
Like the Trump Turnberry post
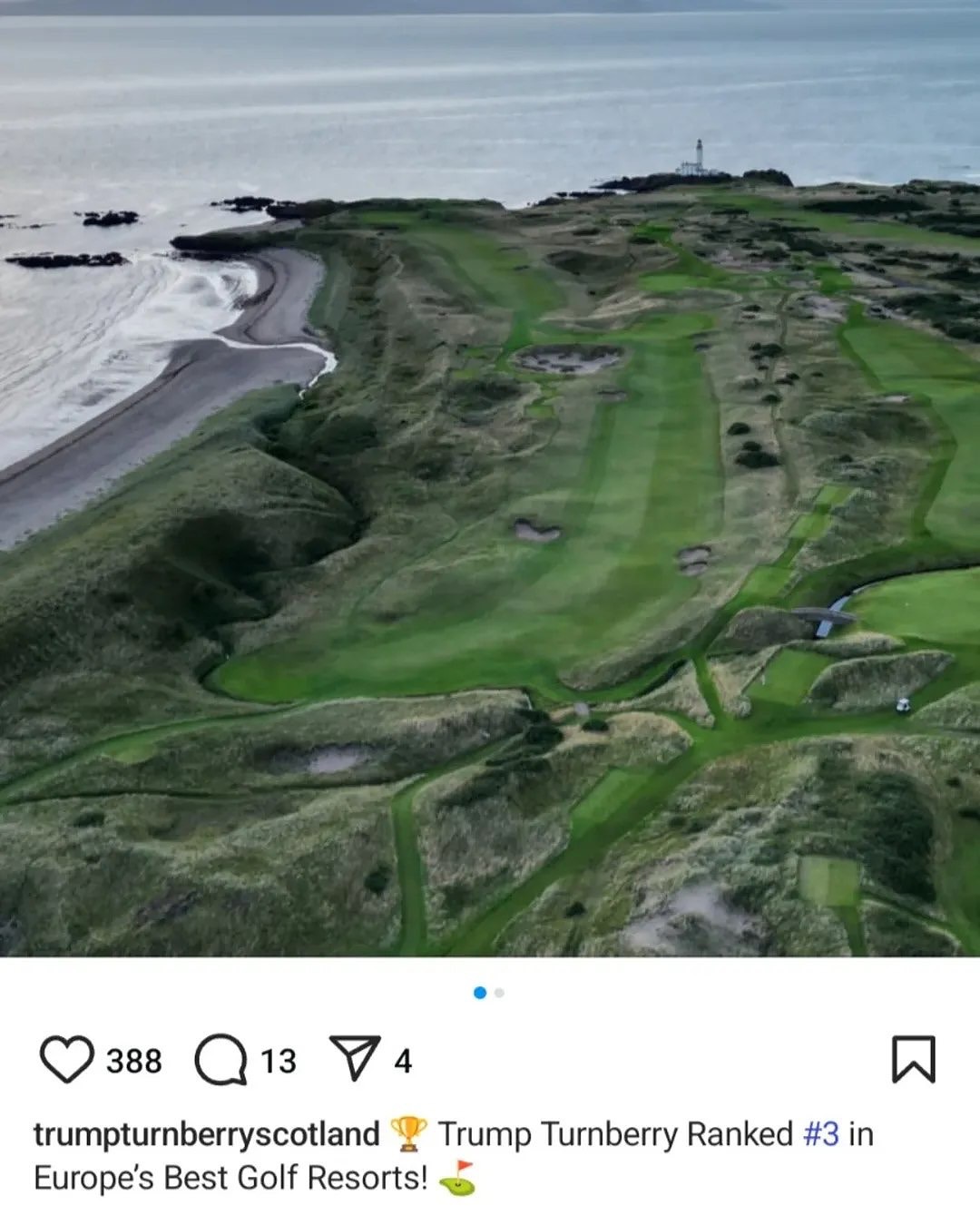(66, 1060)
